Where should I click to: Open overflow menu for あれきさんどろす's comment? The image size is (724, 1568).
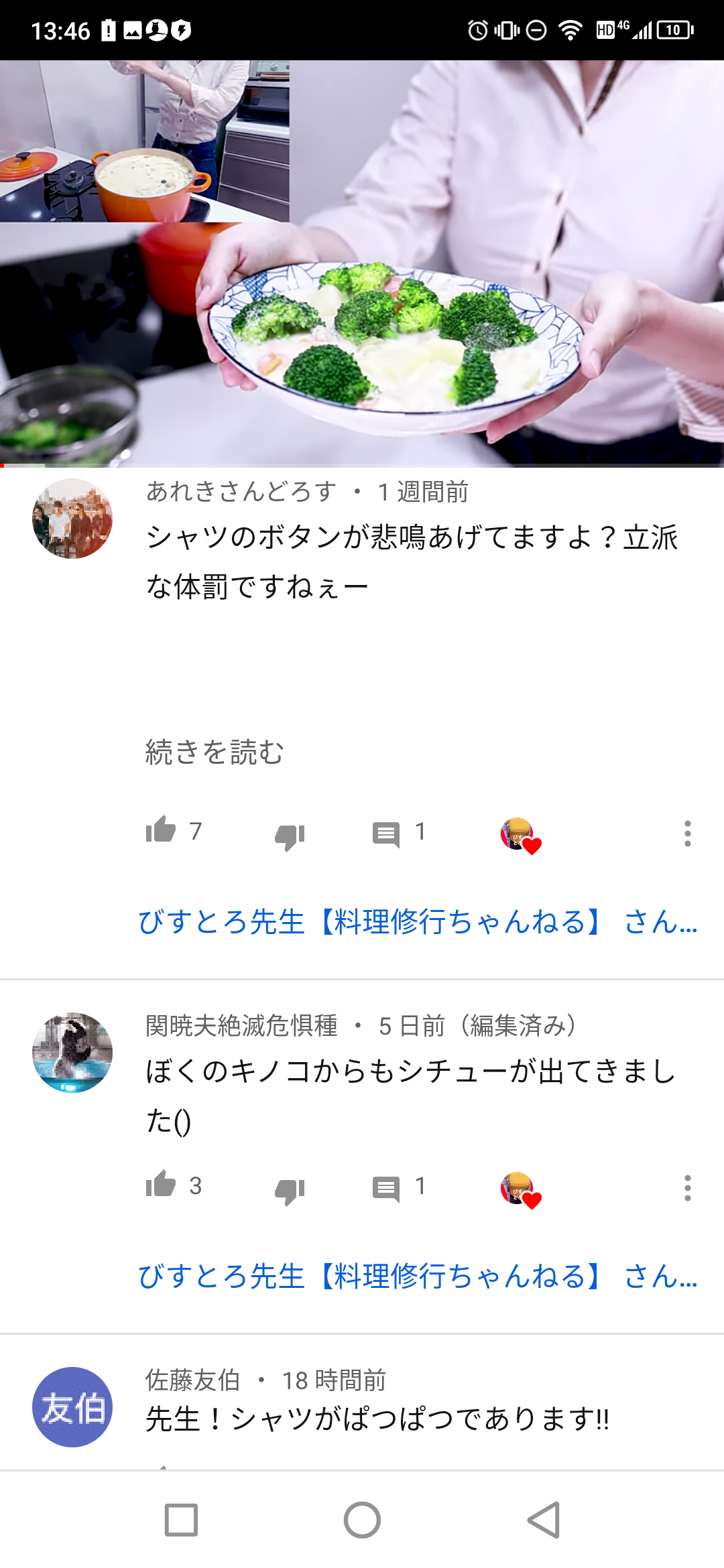(x=687, y=834)
